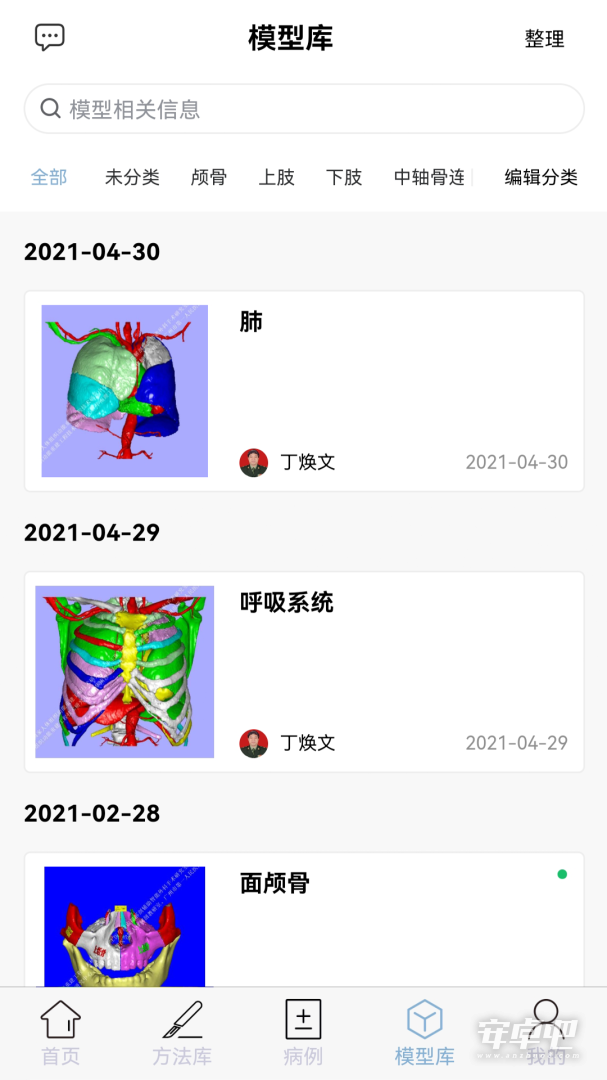607x1080 pixels.
Task: Tap 整理 to organize models
Action: tap(544, 39)
